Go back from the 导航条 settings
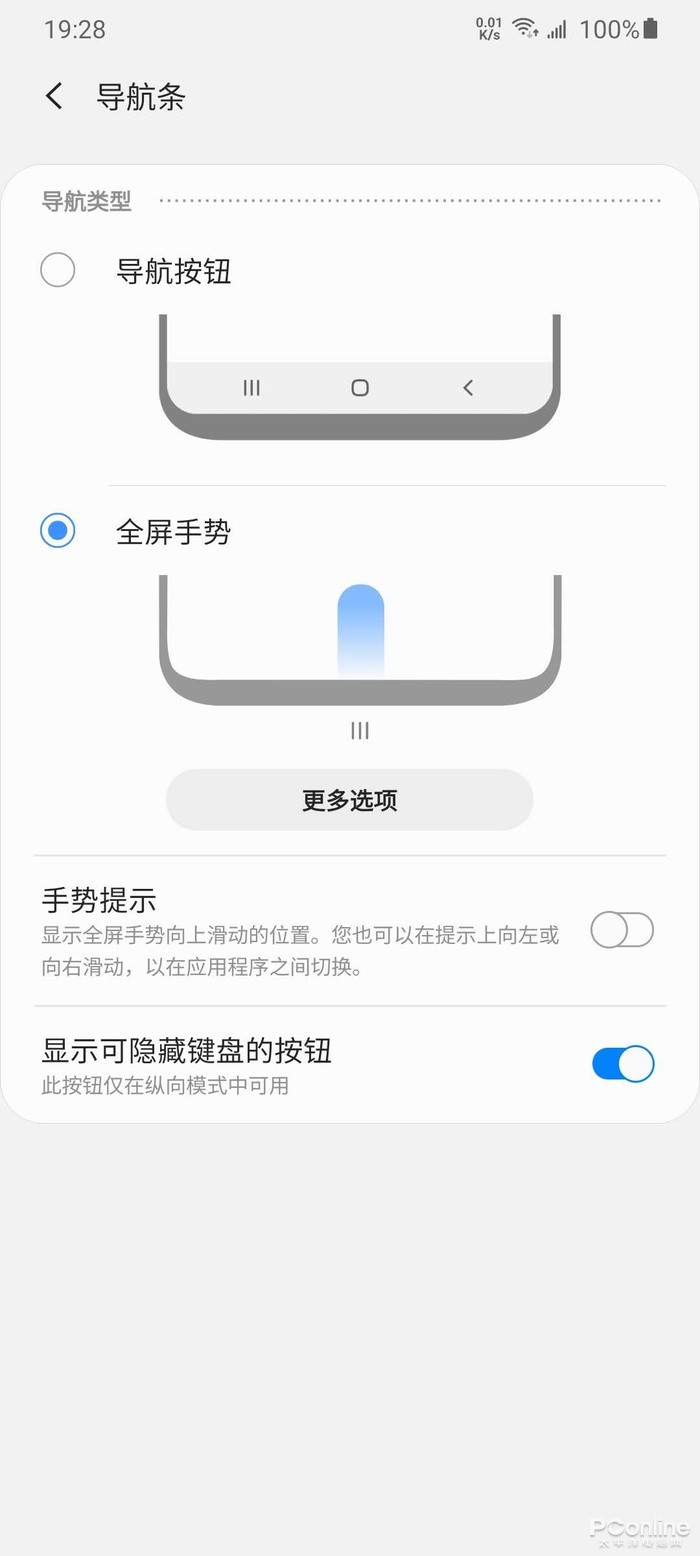The width and height of the screenshot is (700, 1556). pos(54,97)
